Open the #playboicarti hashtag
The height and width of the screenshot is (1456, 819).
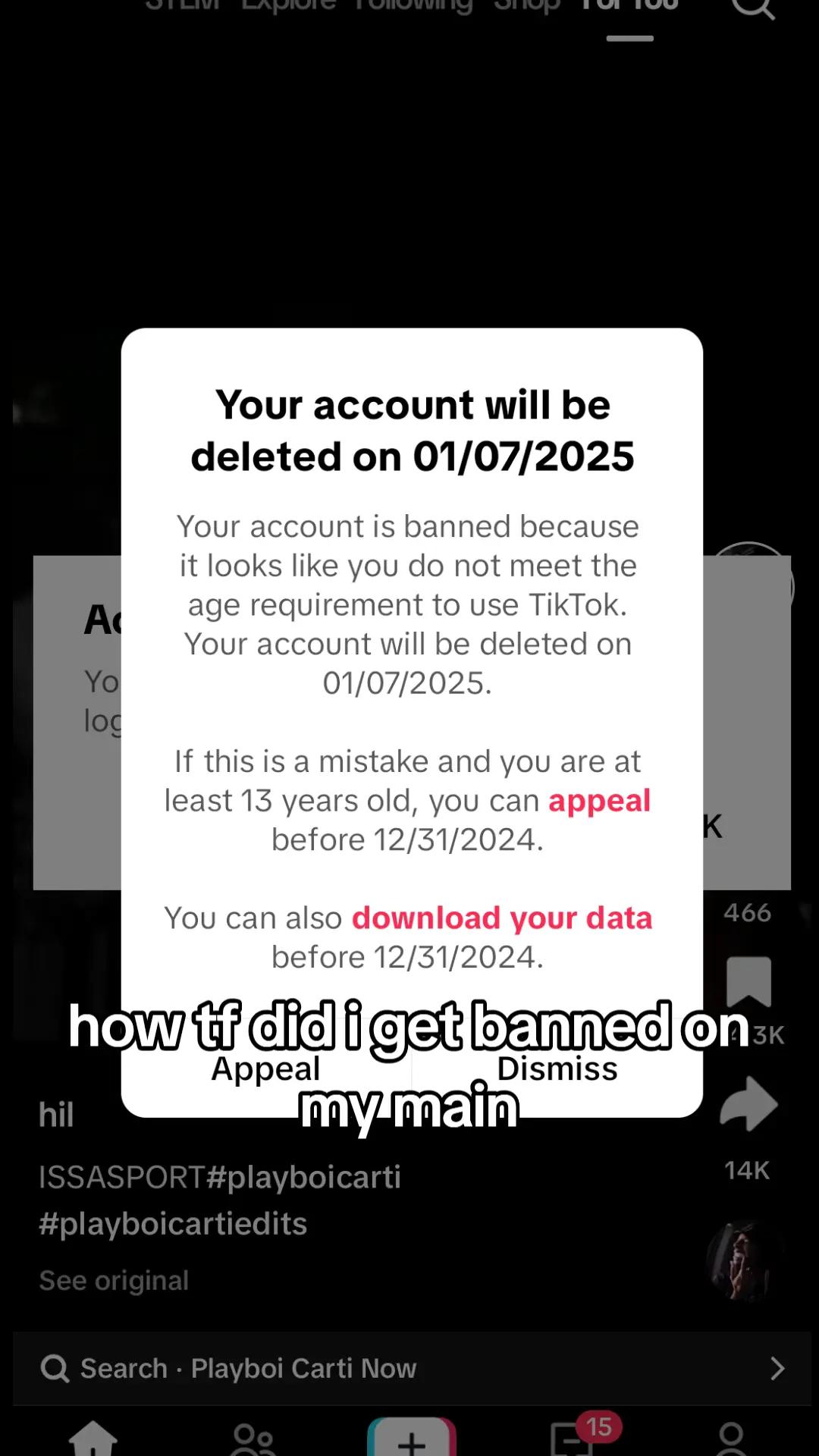[x=303, y=1177]
